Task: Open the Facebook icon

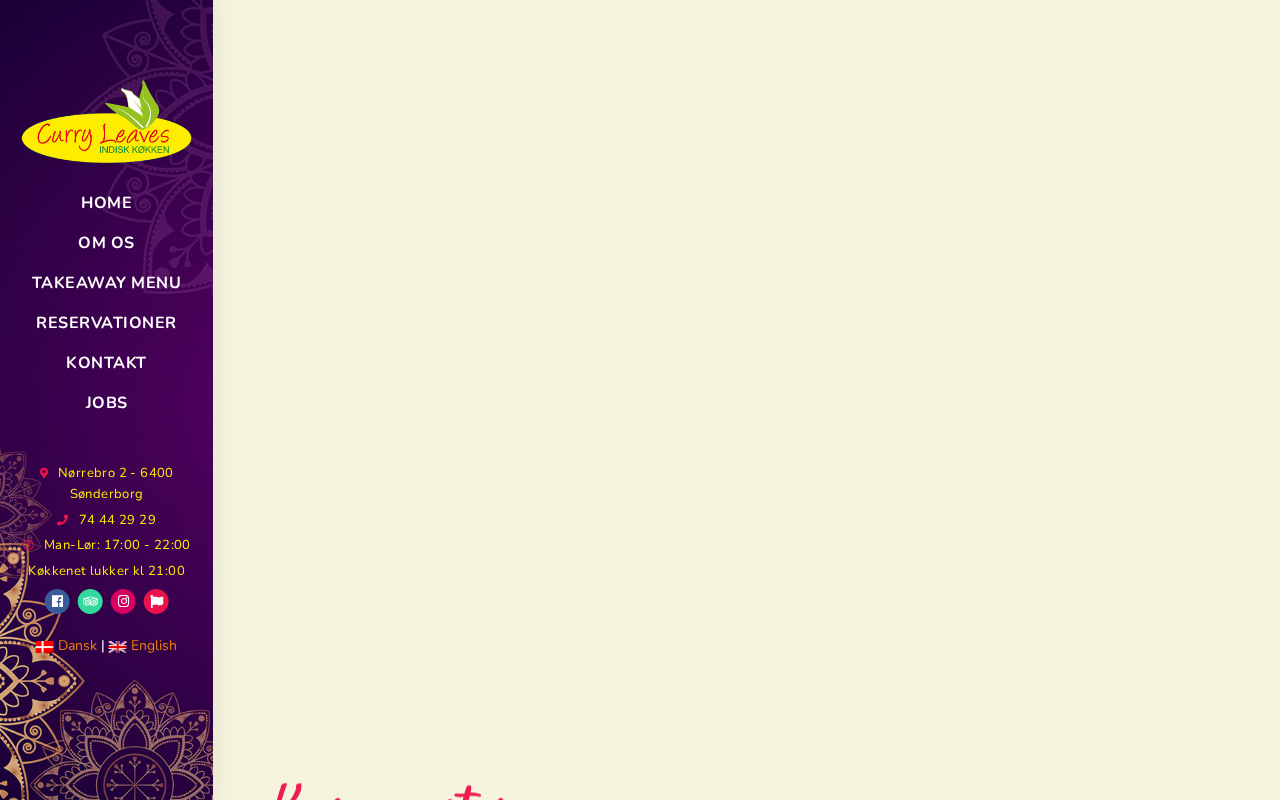Action: [57, 601]
